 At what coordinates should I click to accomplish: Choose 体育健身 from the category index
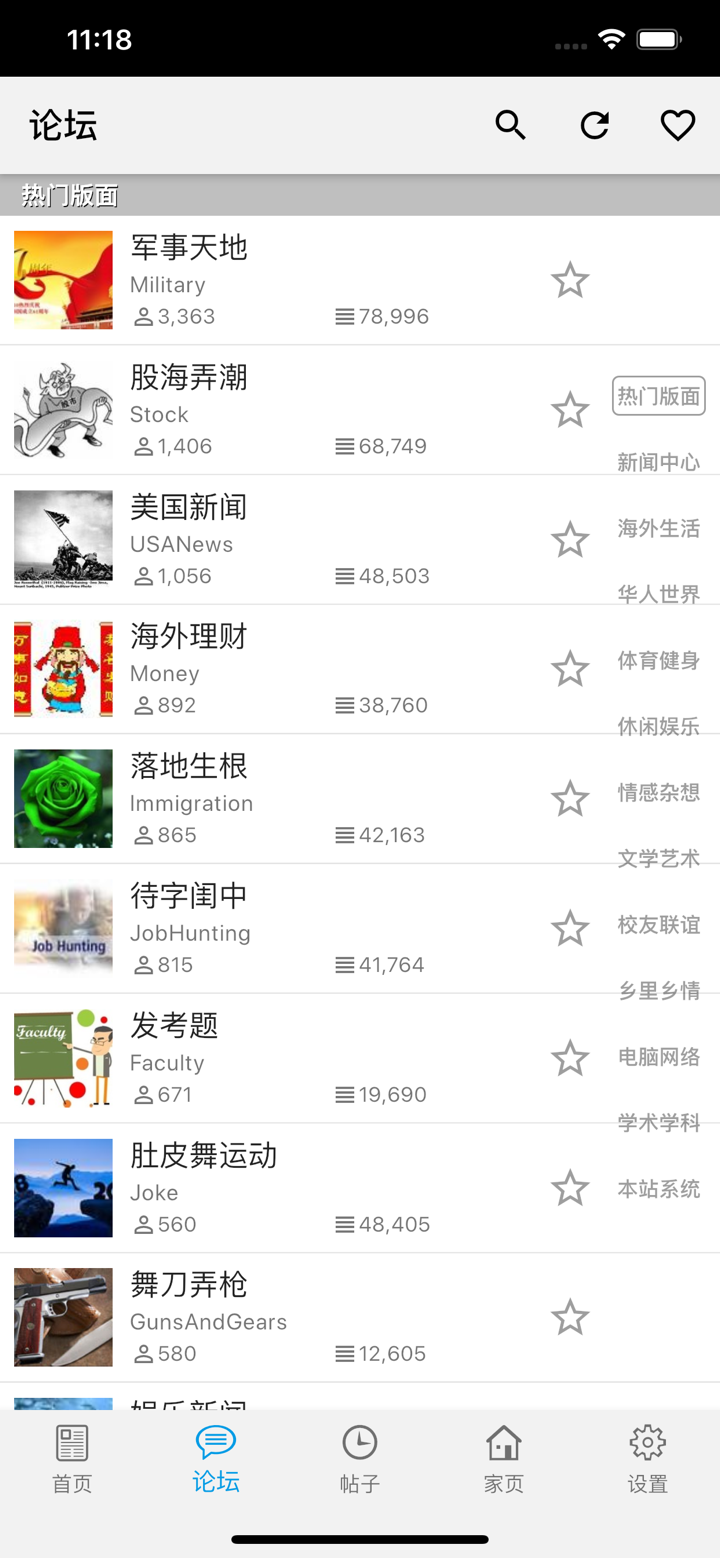[x=659, y=660]
